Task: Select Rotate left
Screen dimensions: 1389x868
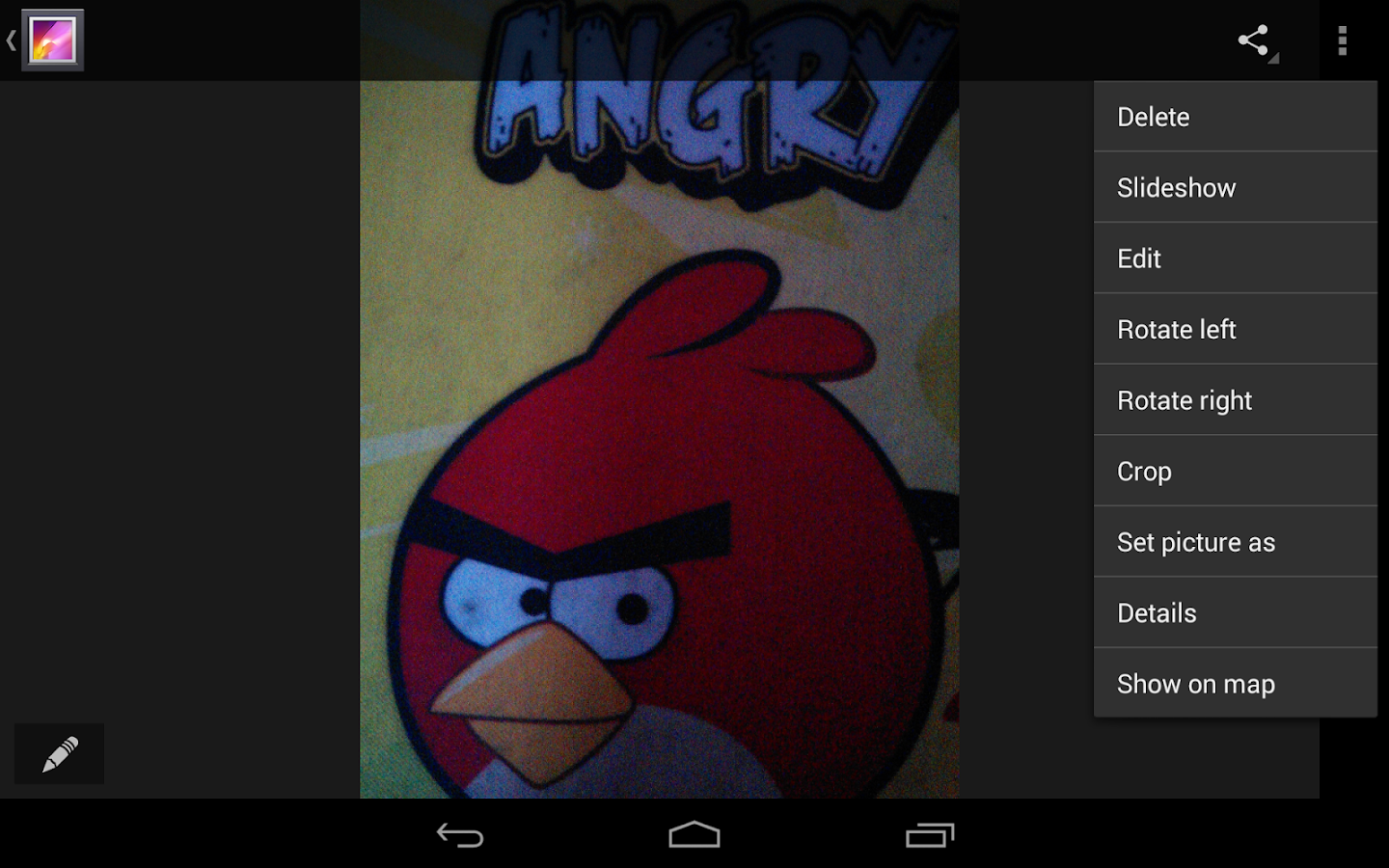Action: coord(1235,330)
